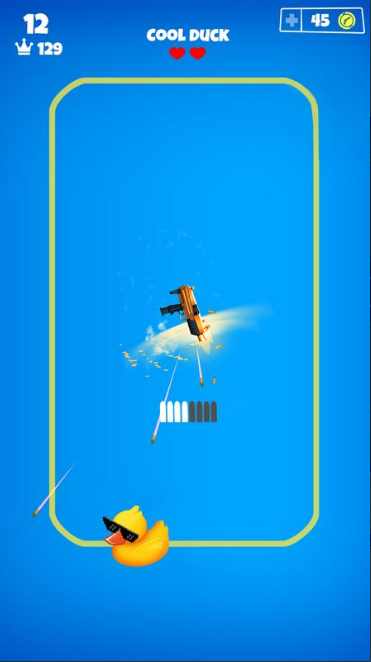Tap the plus button to add coins
The image size is (371, 662).
(291, 20)
